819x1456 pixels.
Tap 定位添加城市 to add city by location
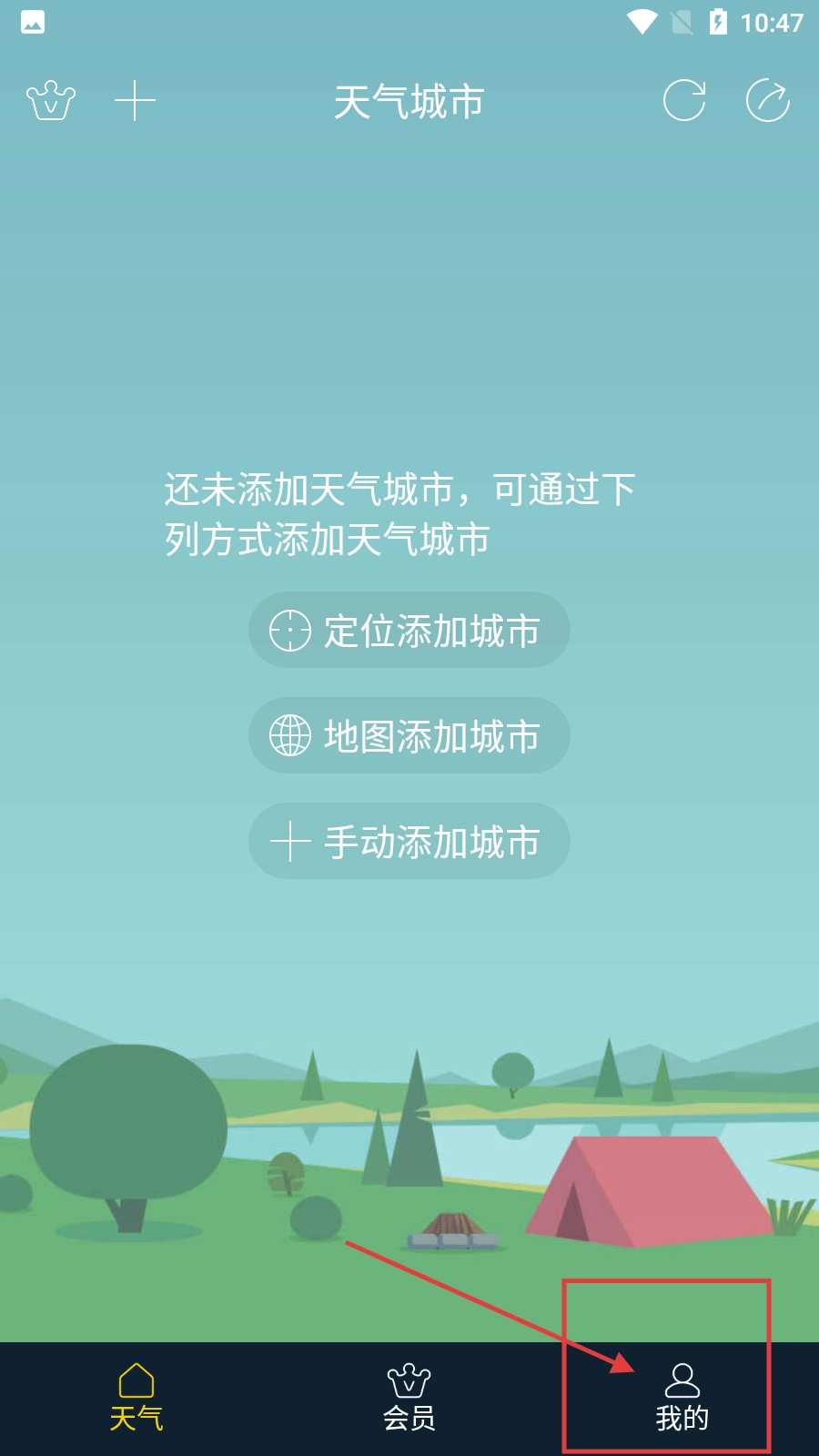coord(409,631)
